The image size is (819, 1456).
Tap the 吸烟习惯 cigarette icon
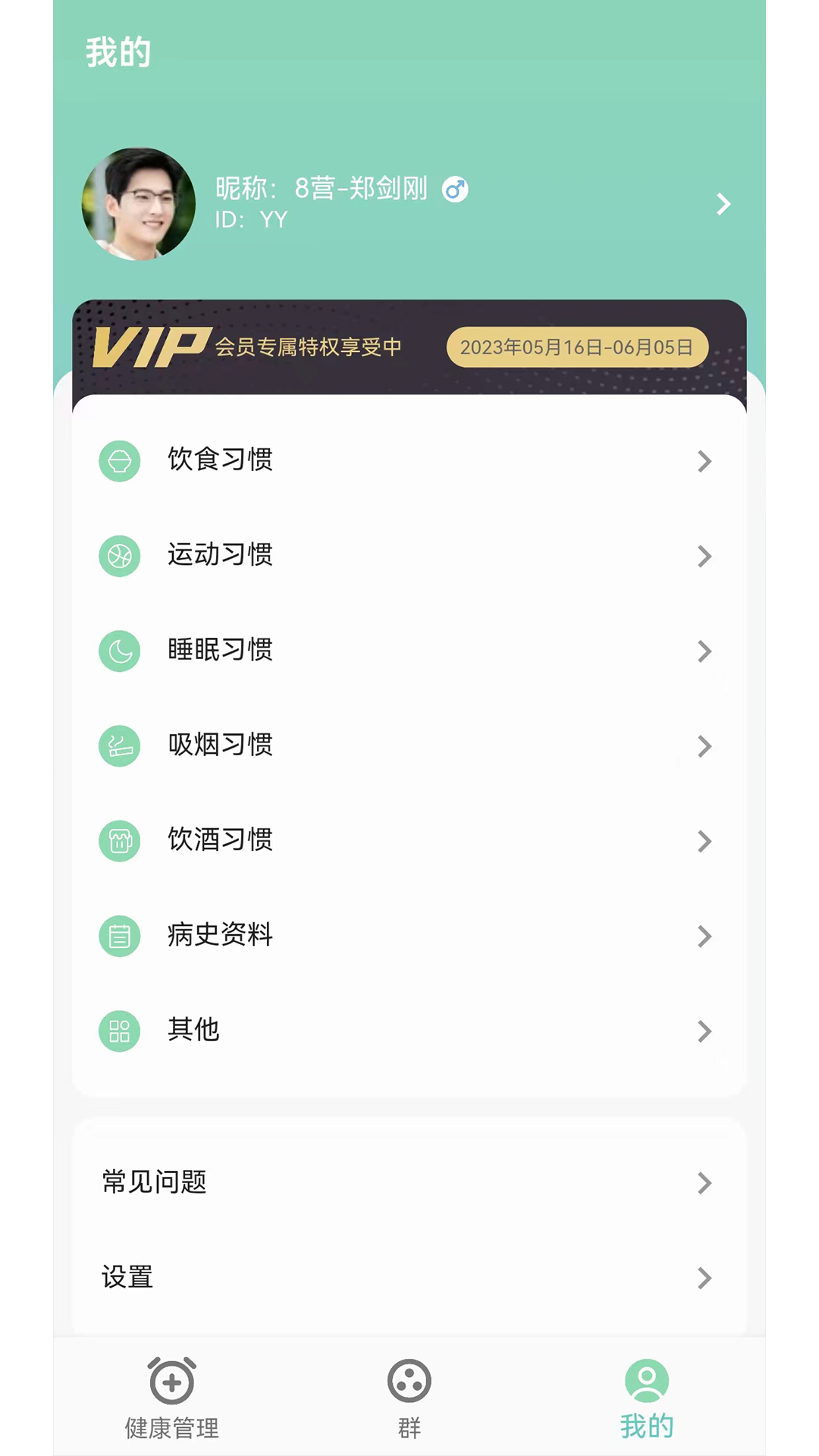point(120,746)
